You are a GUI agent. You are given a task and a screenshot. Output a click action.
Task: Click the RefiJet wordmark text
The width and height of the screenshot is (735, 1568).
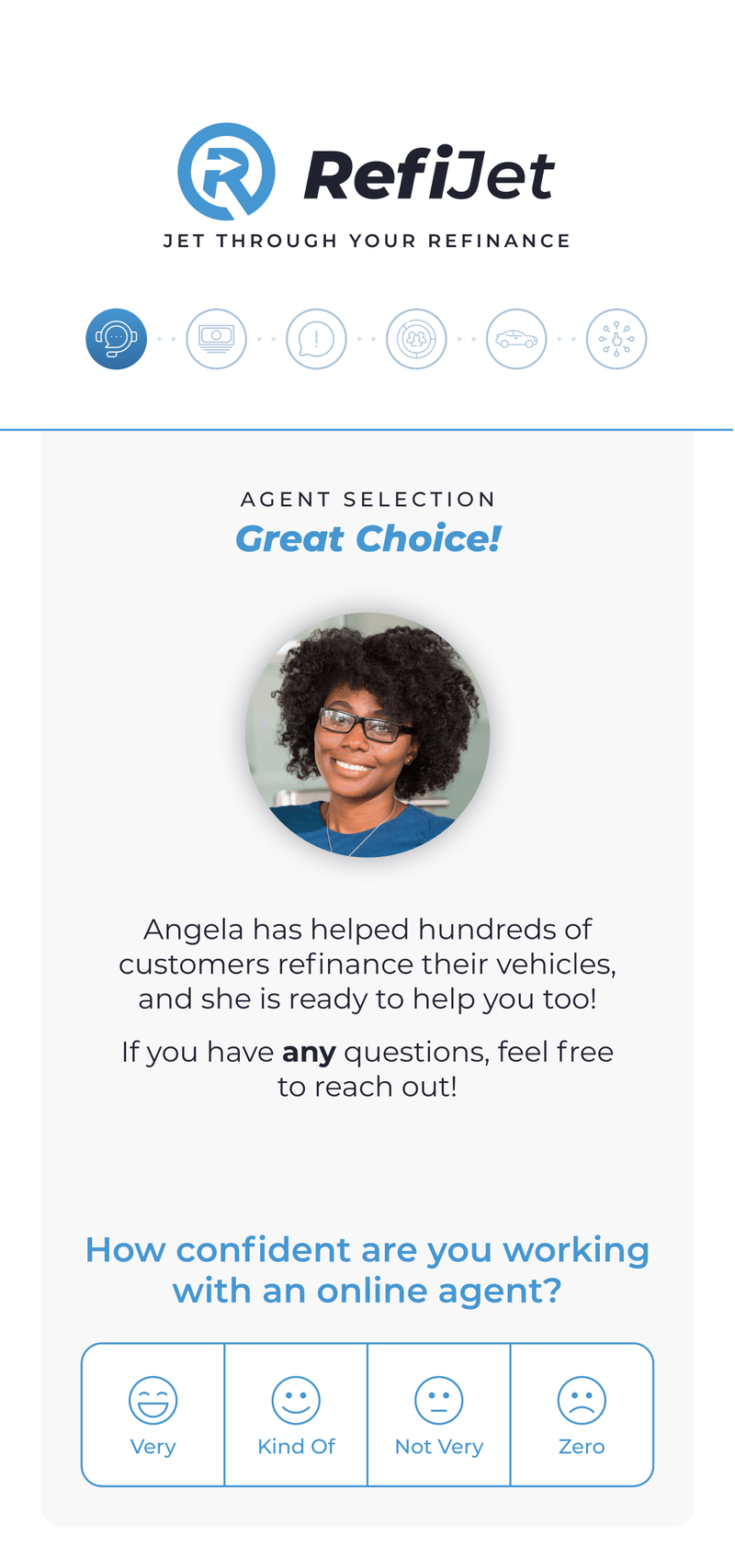[430, 171]
